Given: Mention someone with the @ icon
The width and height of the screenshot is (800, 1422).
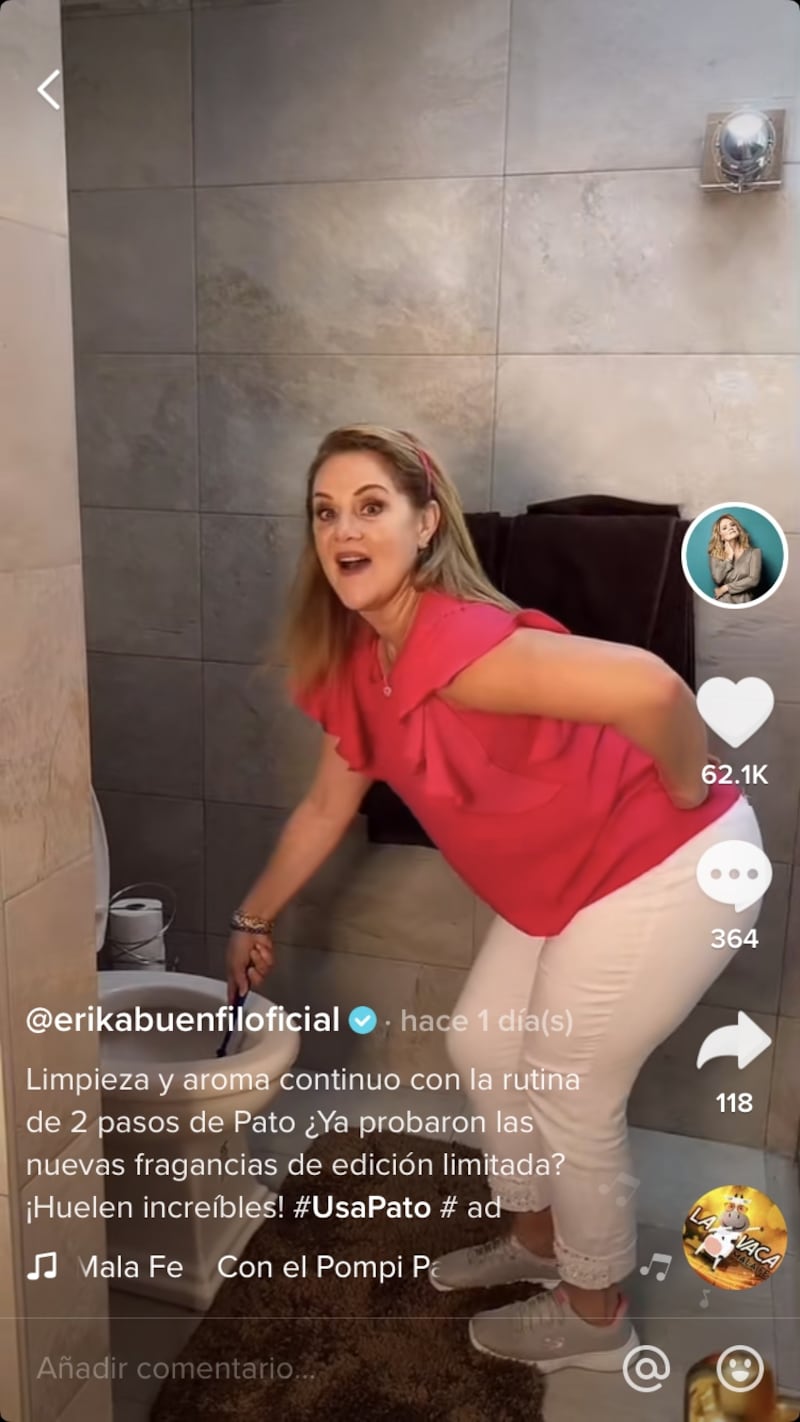Looking at the screenshot, I should tap(646, 1368).
